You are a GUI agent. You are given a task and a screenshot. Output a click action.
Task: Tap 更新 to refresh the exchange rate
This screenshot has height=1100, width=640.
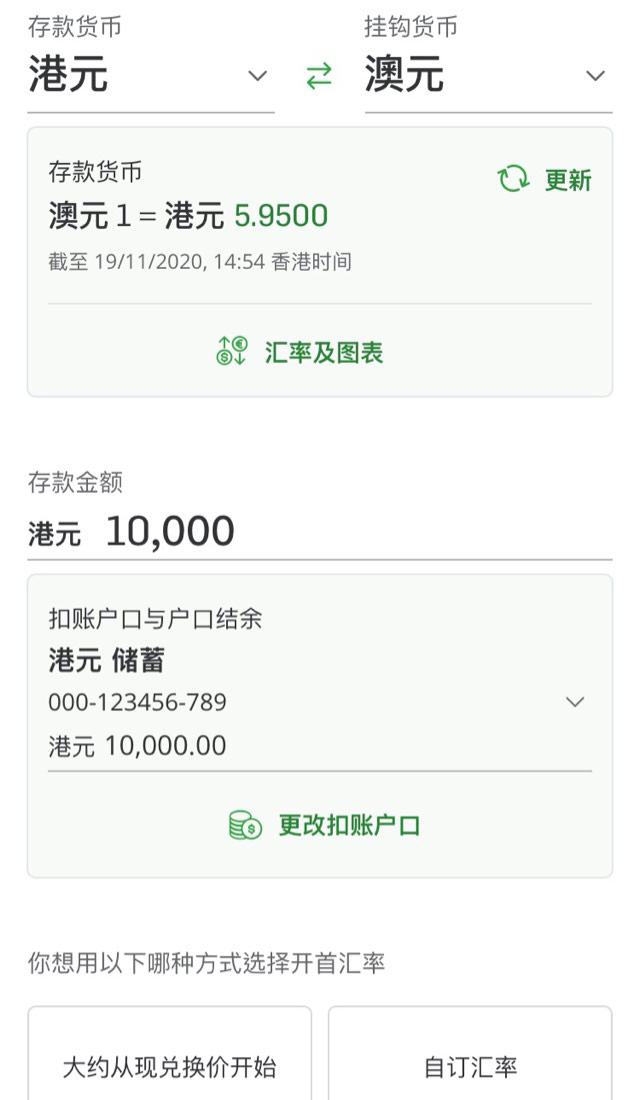pos(545,180)
